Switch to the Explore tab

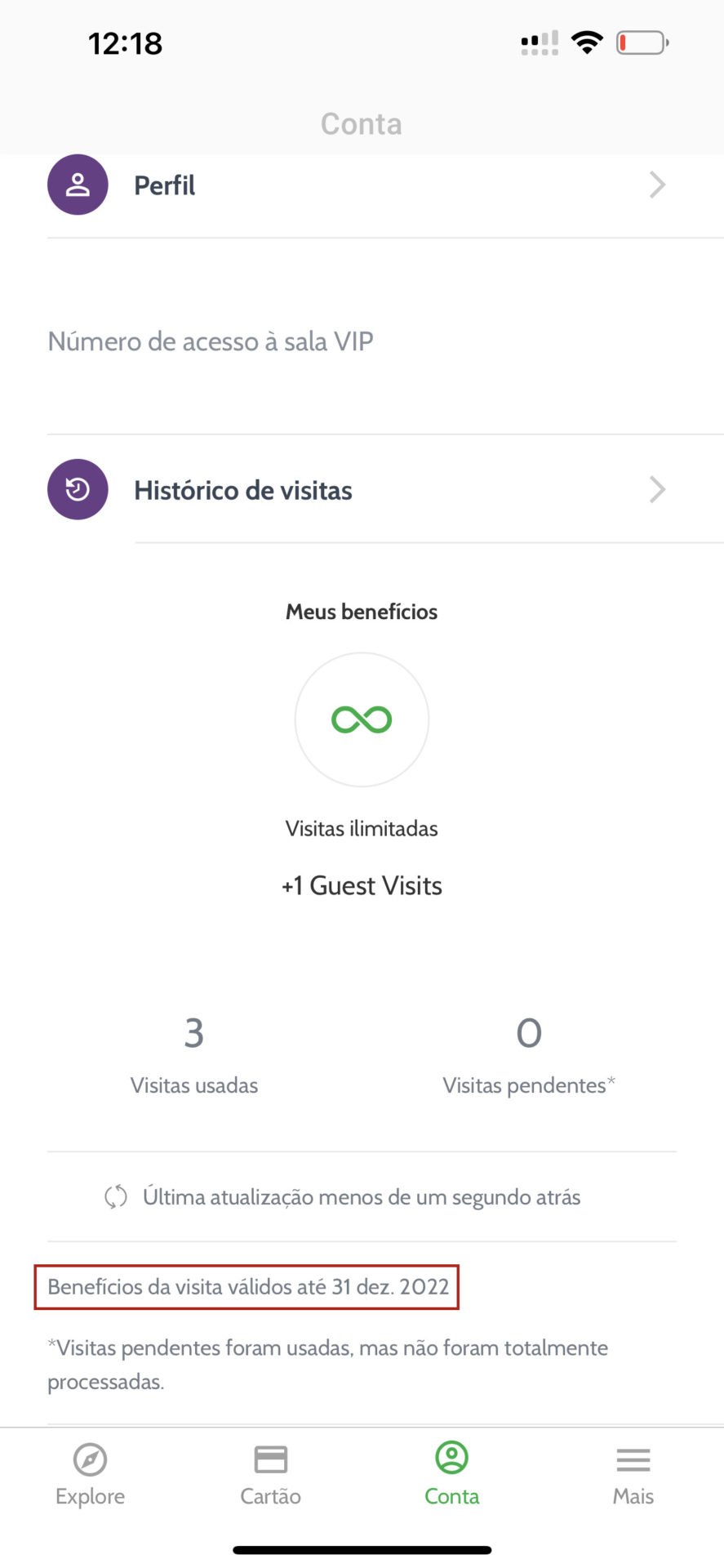tap(90, 1475)
